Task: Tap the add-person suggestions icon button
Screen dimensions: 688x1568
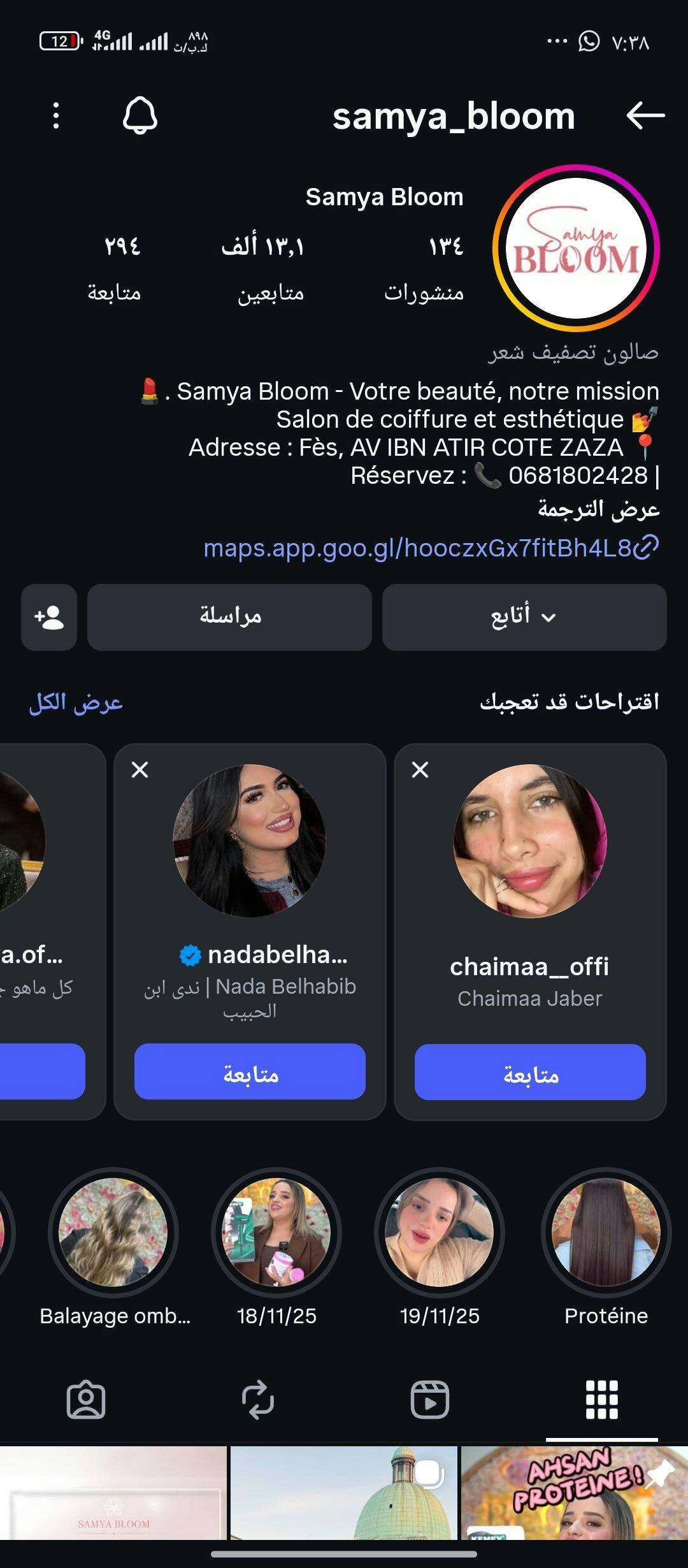Action: click(x=49, y=617)
